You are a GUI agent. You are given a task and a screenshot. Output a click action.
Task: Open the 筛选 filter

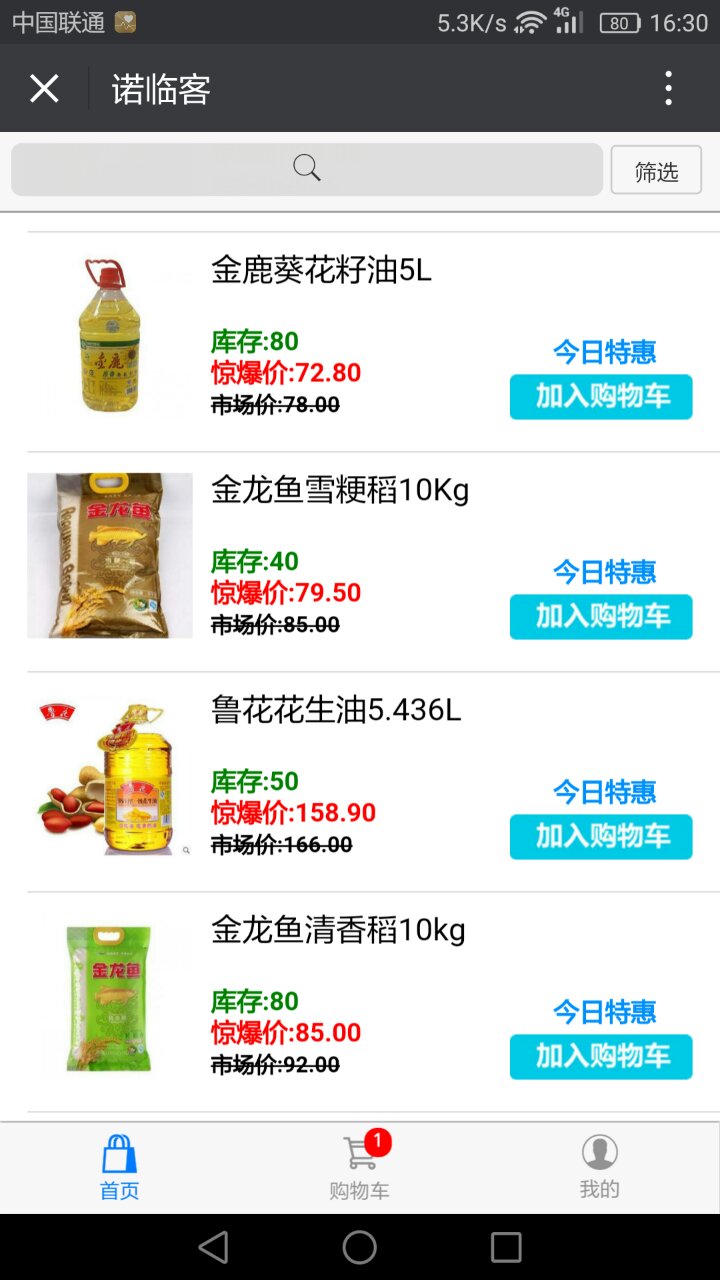pyautogui.click(x=656, y=171)
